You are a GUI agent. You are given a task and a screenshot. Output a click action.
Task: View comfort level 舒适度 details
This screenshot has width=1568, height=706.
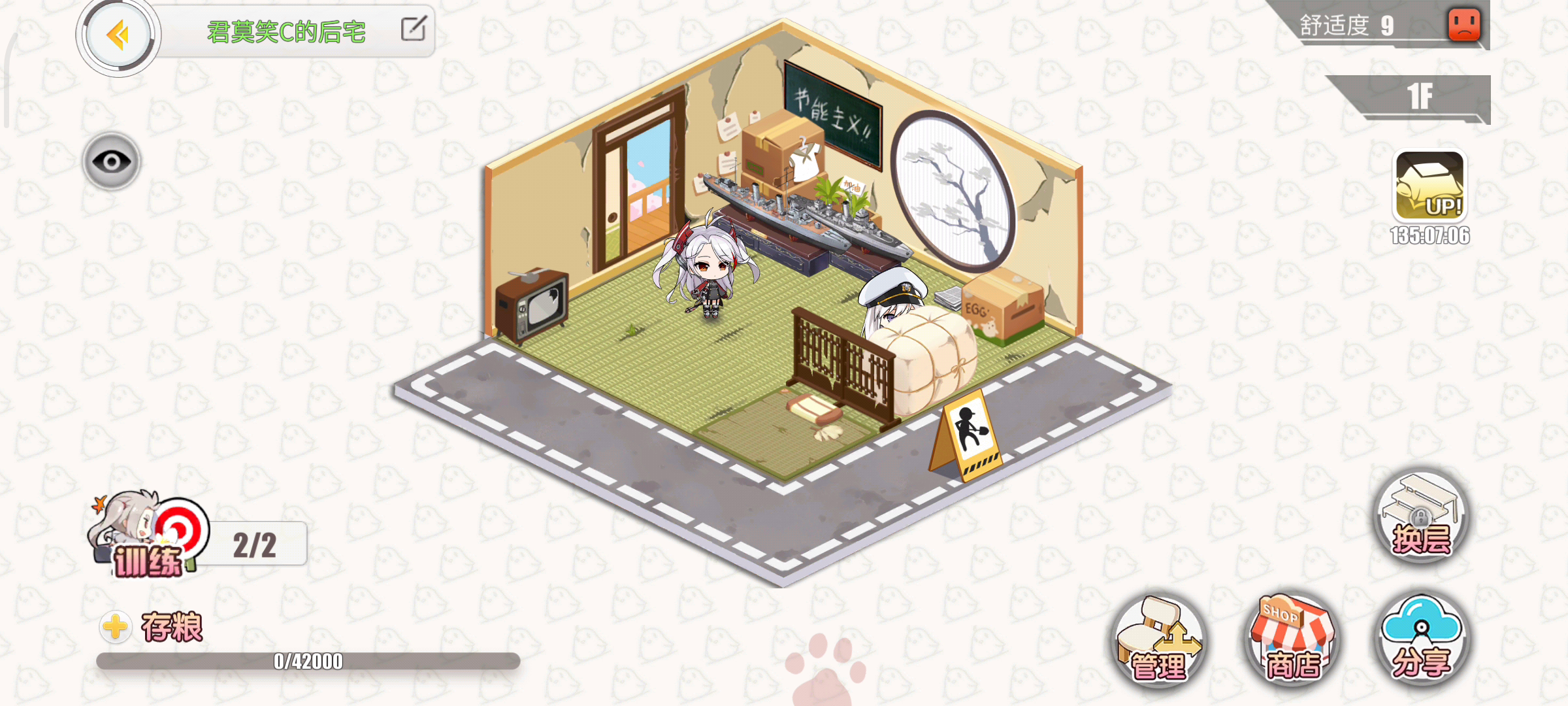1379,26
